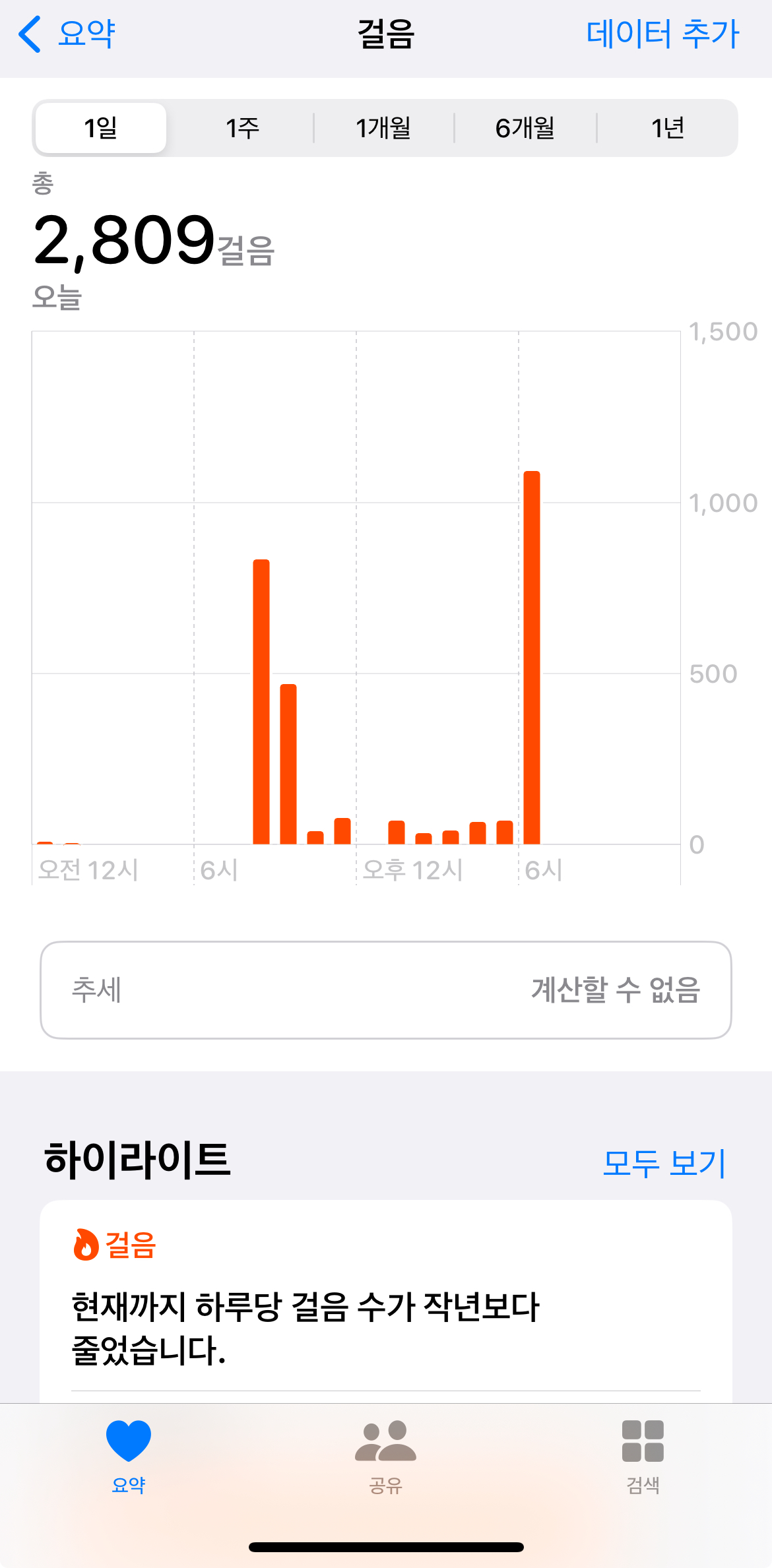The width and height of the screenshot is (772, 1568).
Task: Open 모두 보기 for highlights
Action: (664, 1163)
